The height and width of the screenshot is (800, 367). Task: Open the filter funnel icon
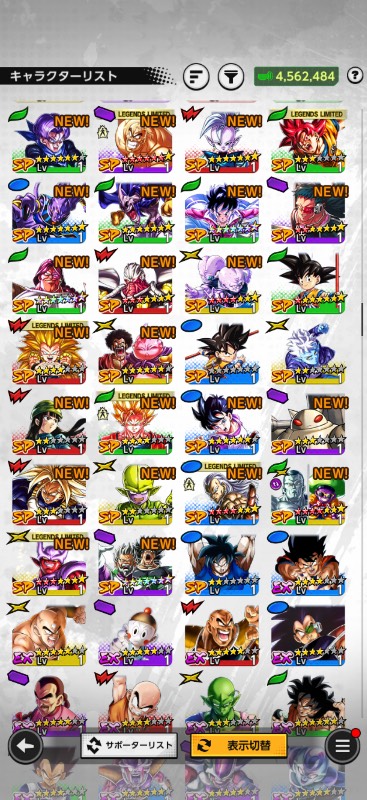[231, 77]
